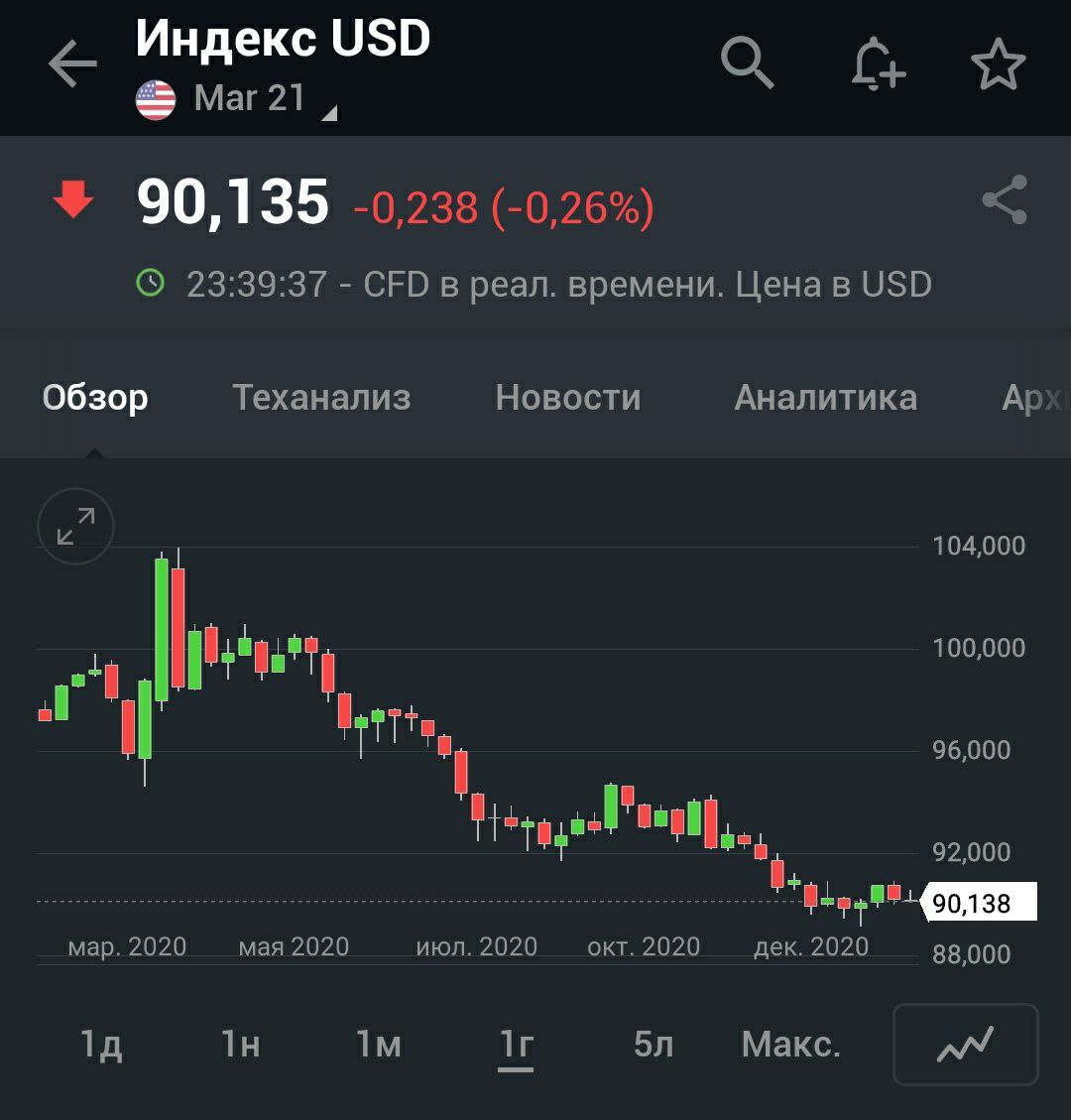Share this instrument's quote
The image size is (1071, 1120).
pyautogui.click(x=1005, y=200)
